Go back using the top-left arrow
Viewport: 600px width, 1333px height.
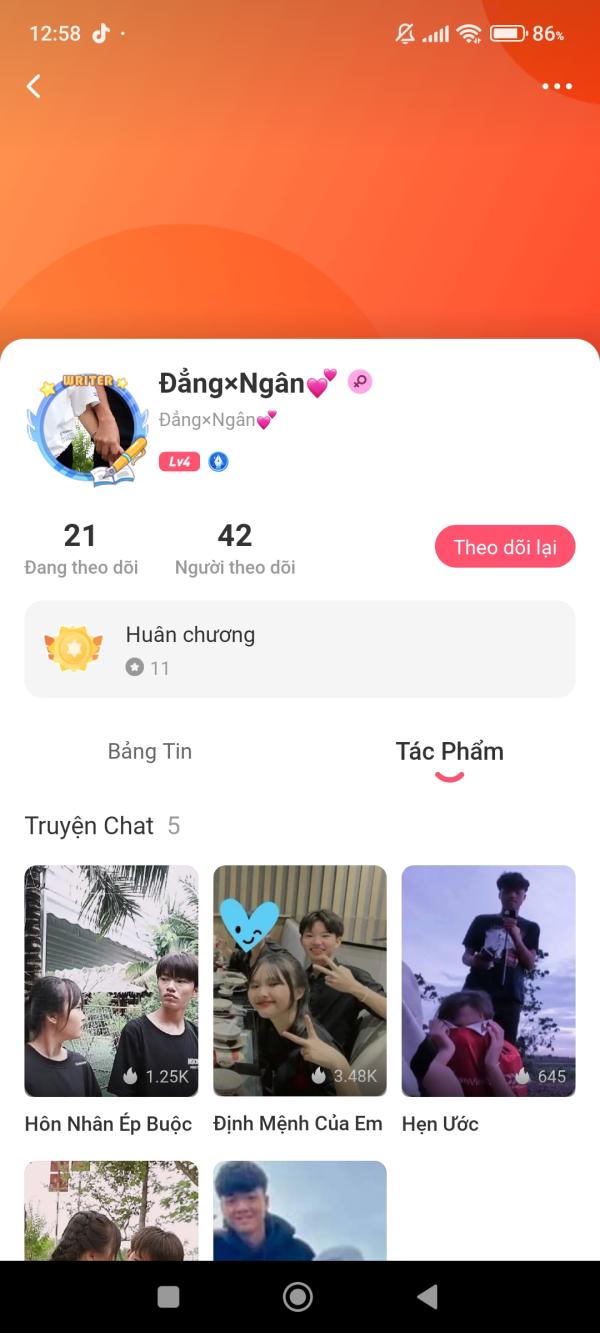tap(34, 87)
